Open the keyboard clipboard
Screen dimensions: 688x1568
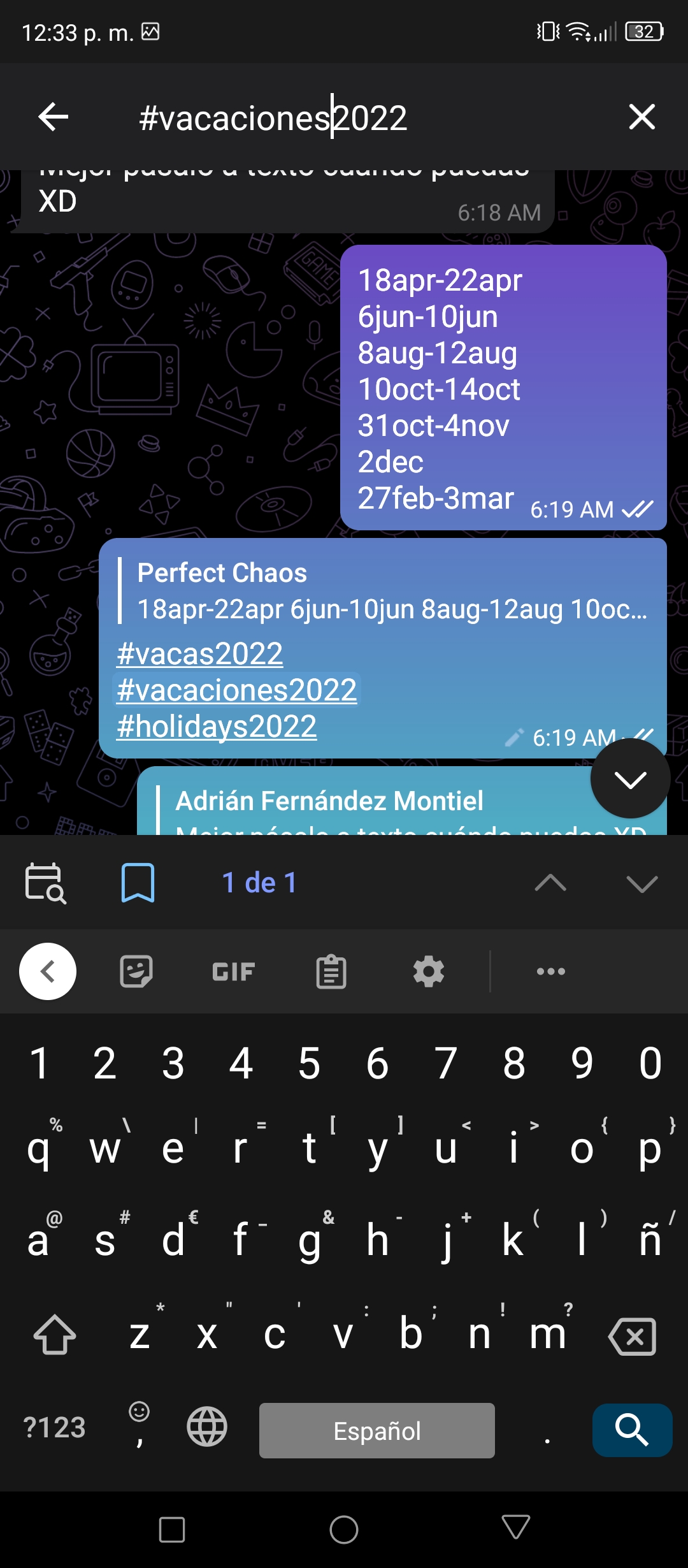(331, 971)
